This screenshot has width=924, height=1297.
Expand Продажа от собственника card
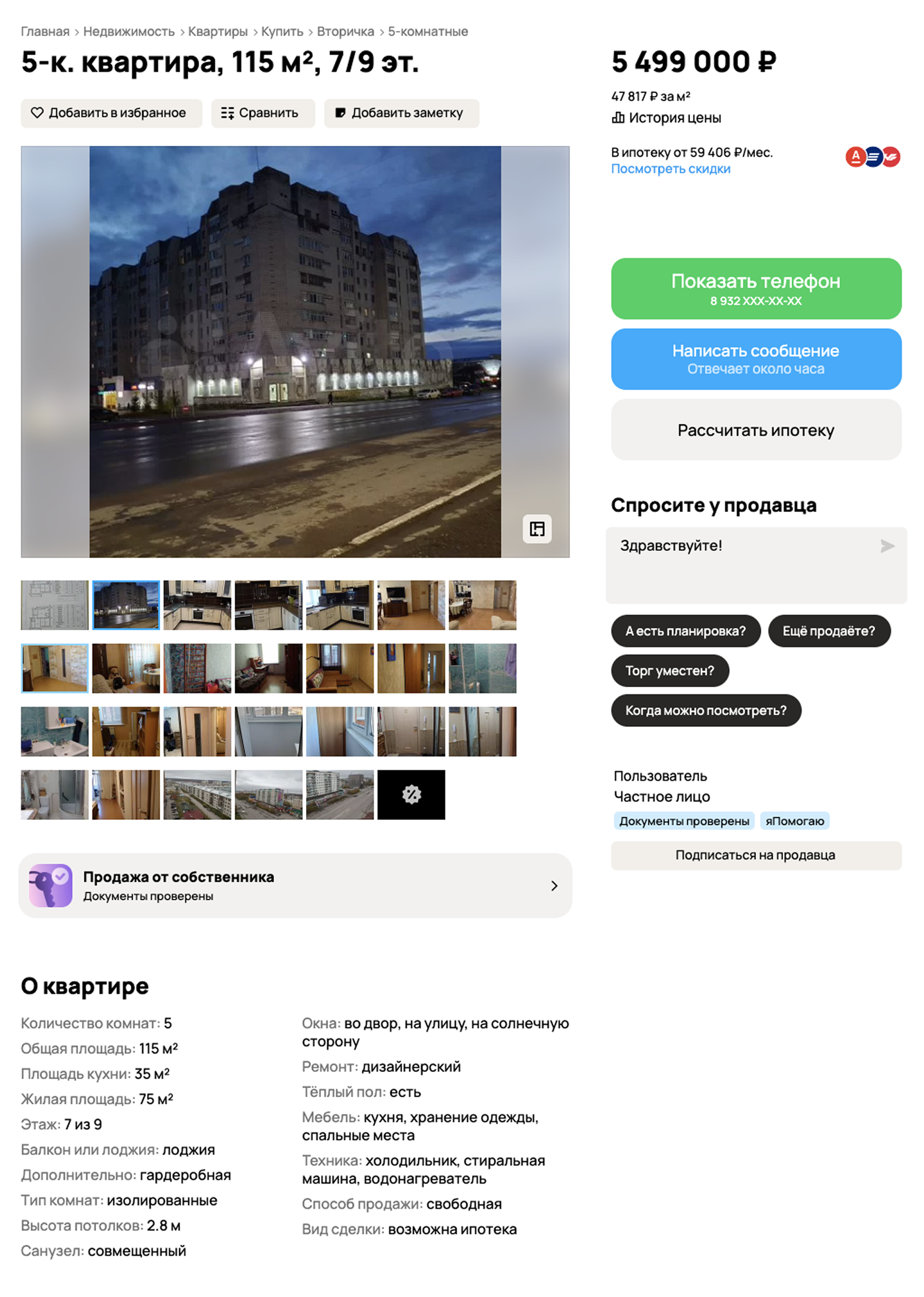pyautogui.click(x=295, y=885)
